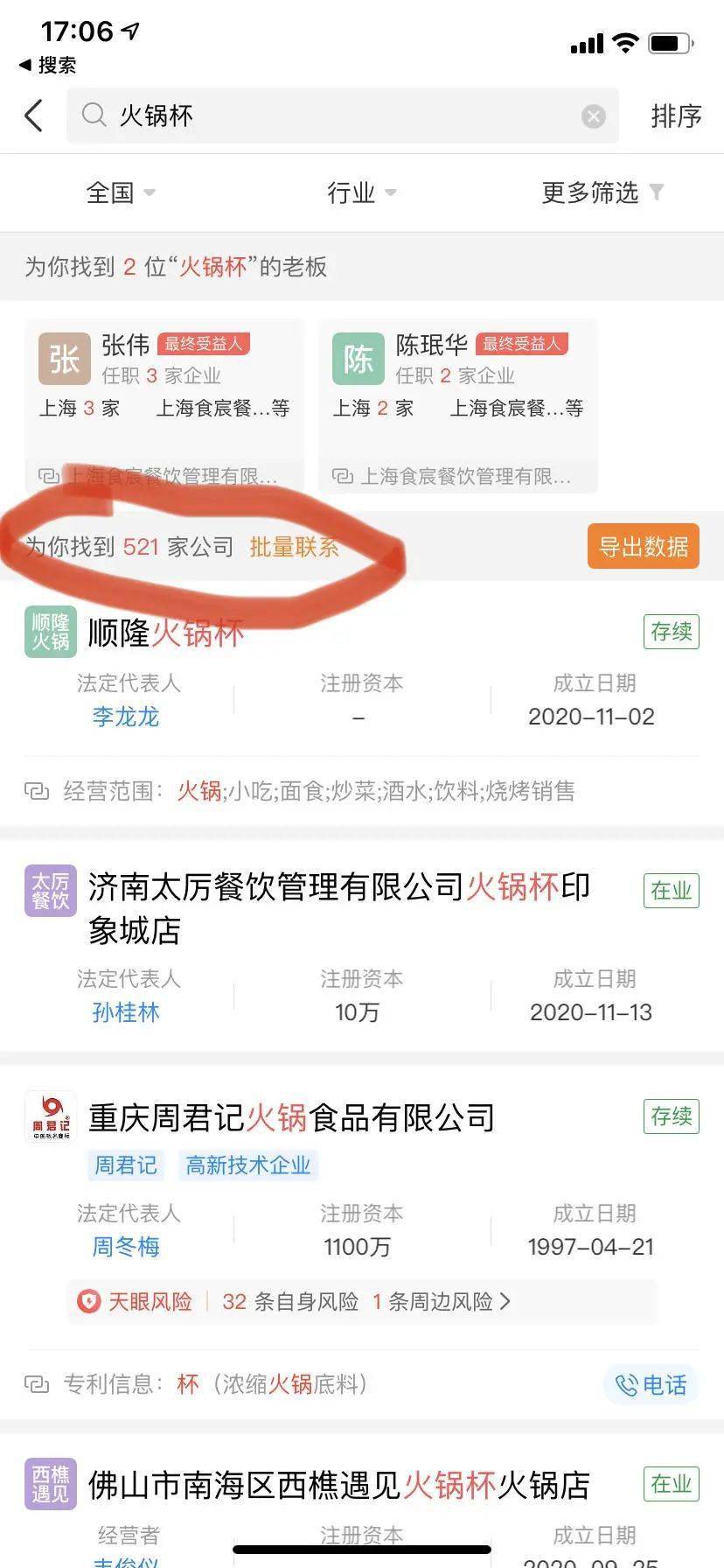Screen dimensions: 724x1568
Task: View legal representative 孙桂林
Action: [126, 1012]
